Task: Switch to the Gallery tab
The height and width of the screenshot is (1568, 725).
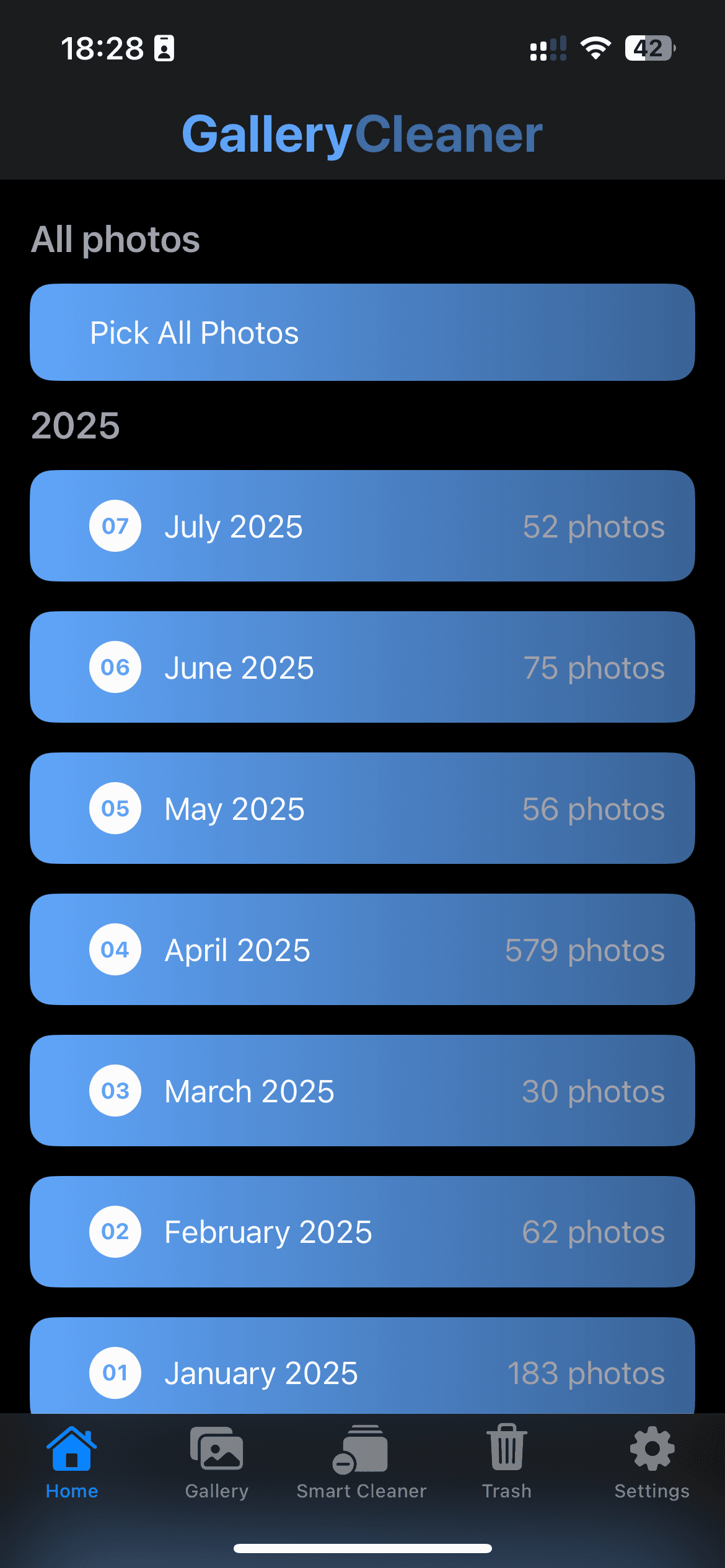Action: pyautogui.click(x=217, y=1463)
